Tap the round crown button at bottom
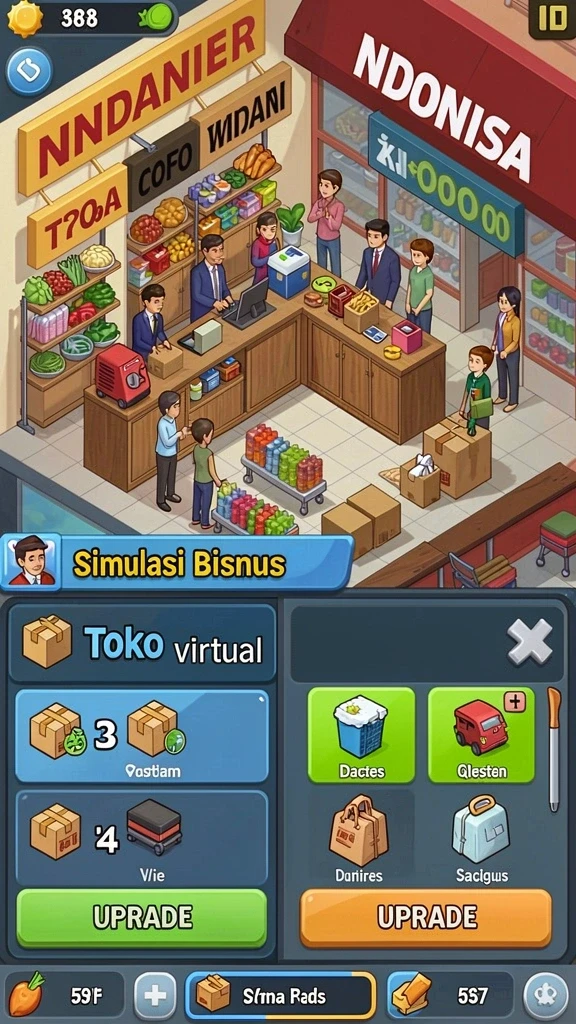 click(545, 996)
